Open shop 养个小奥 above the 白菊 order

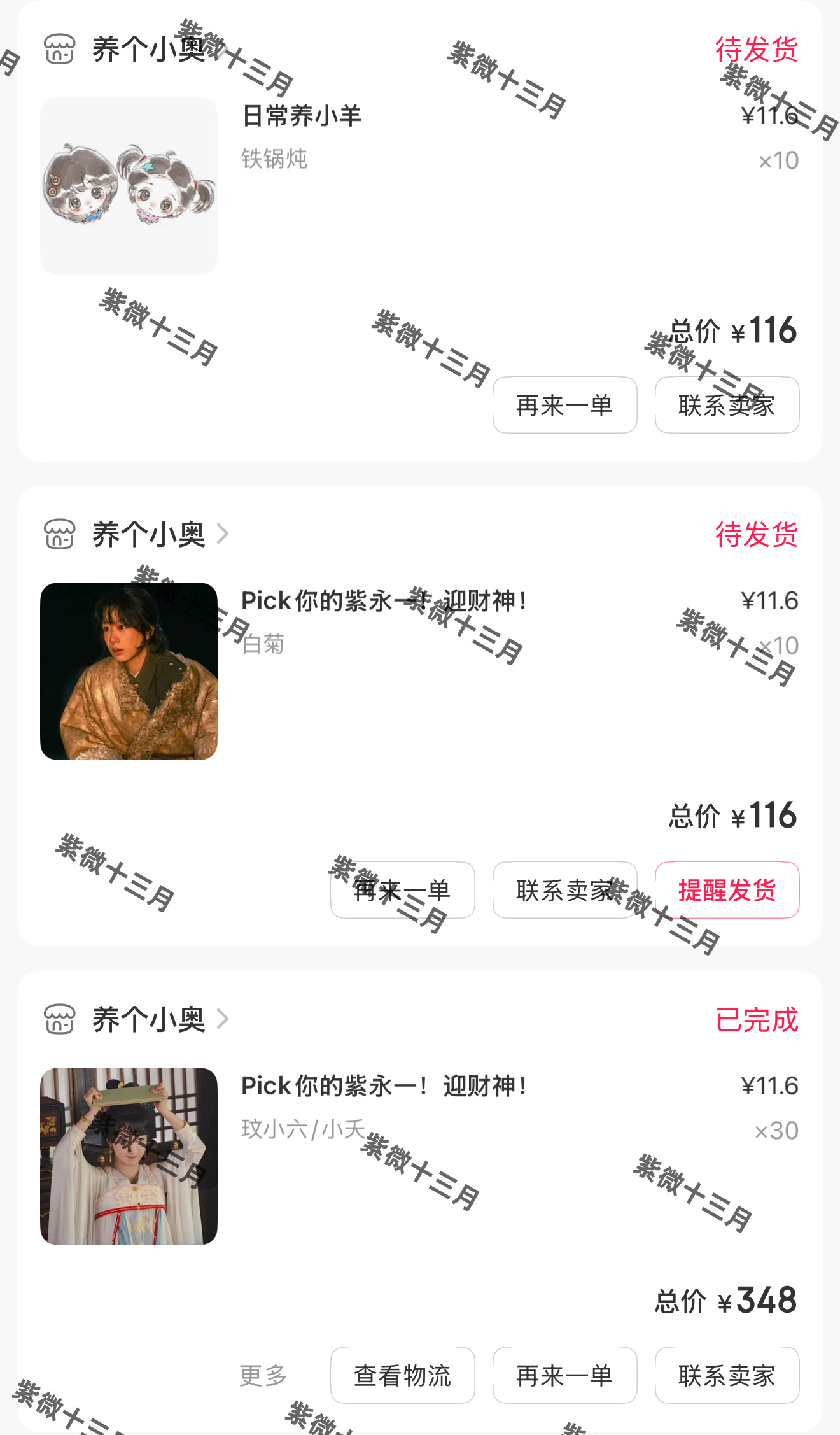149,534
